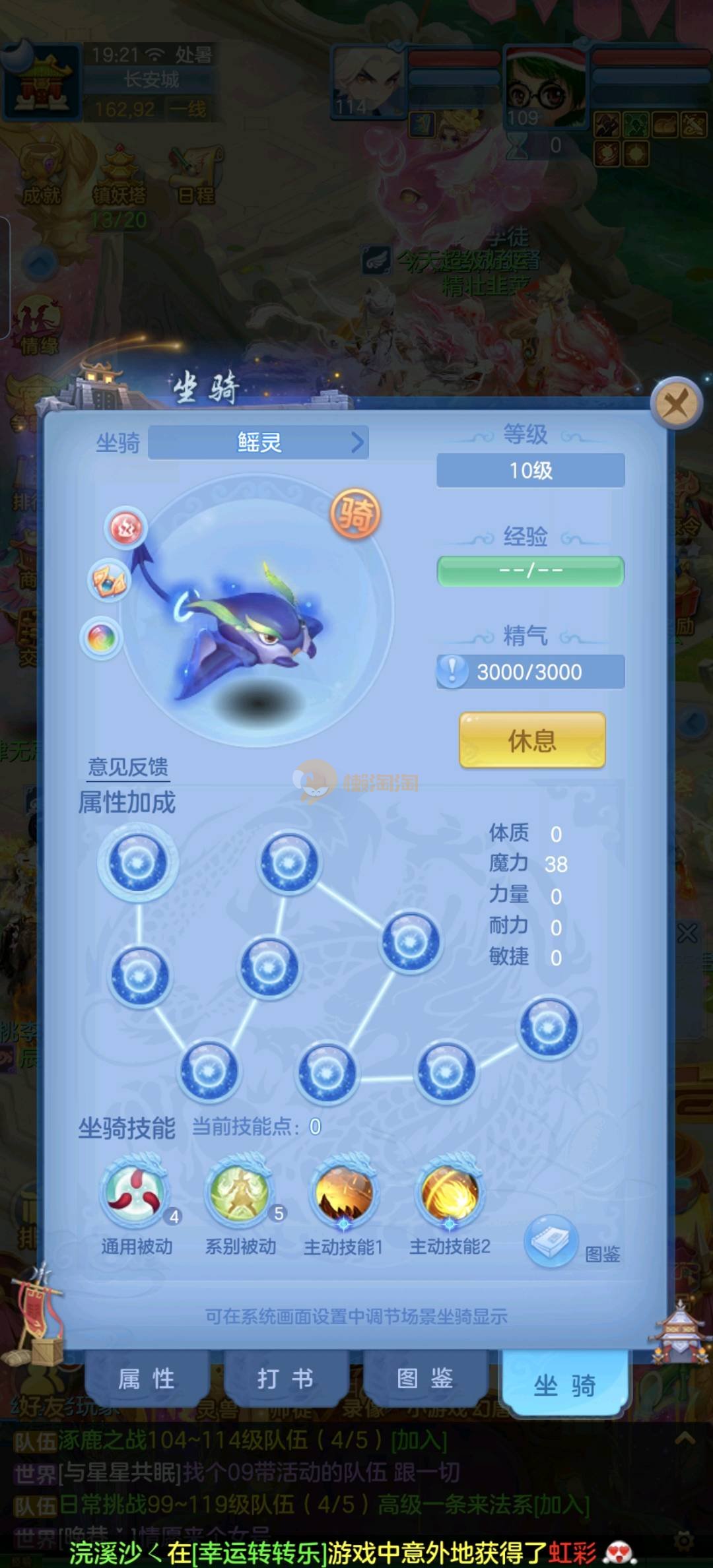Show the 精气 info exclamation icon
713x1568 pixels.
(452, 671)
